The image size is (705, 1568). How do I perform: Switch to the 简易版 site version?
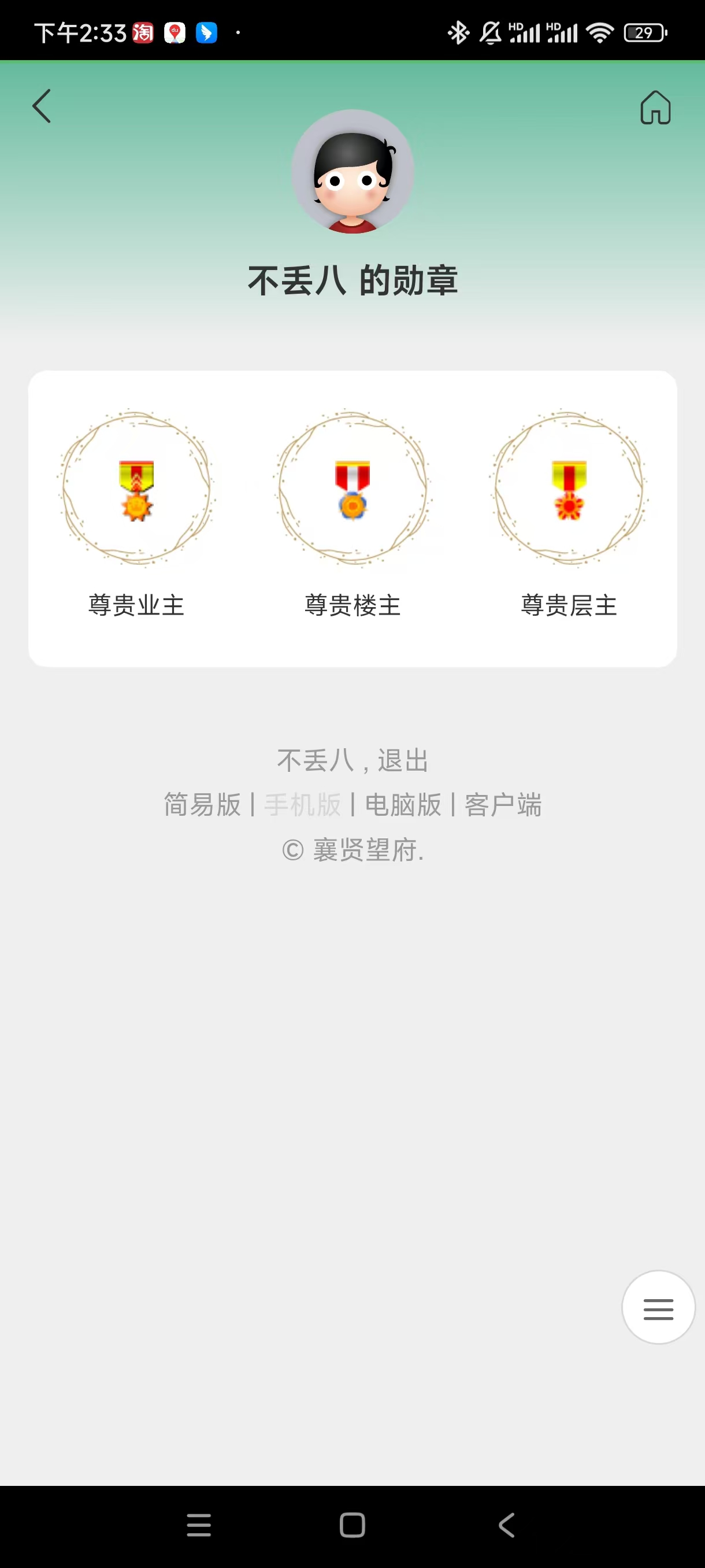pos(202,805)
